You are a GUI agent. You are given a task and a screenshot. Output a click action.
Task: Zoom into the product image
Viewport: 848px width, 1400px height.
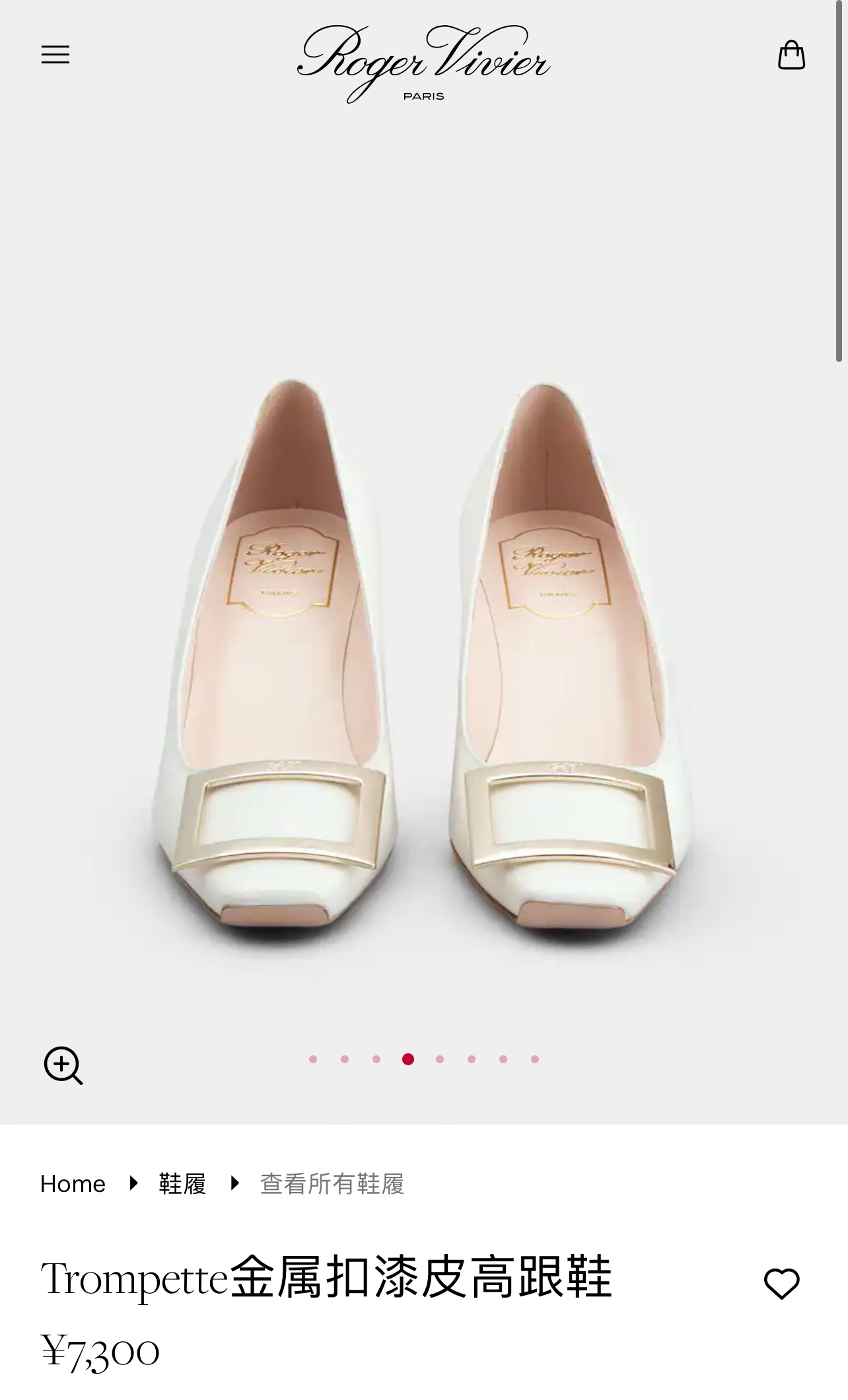(x=63, y=1065)
